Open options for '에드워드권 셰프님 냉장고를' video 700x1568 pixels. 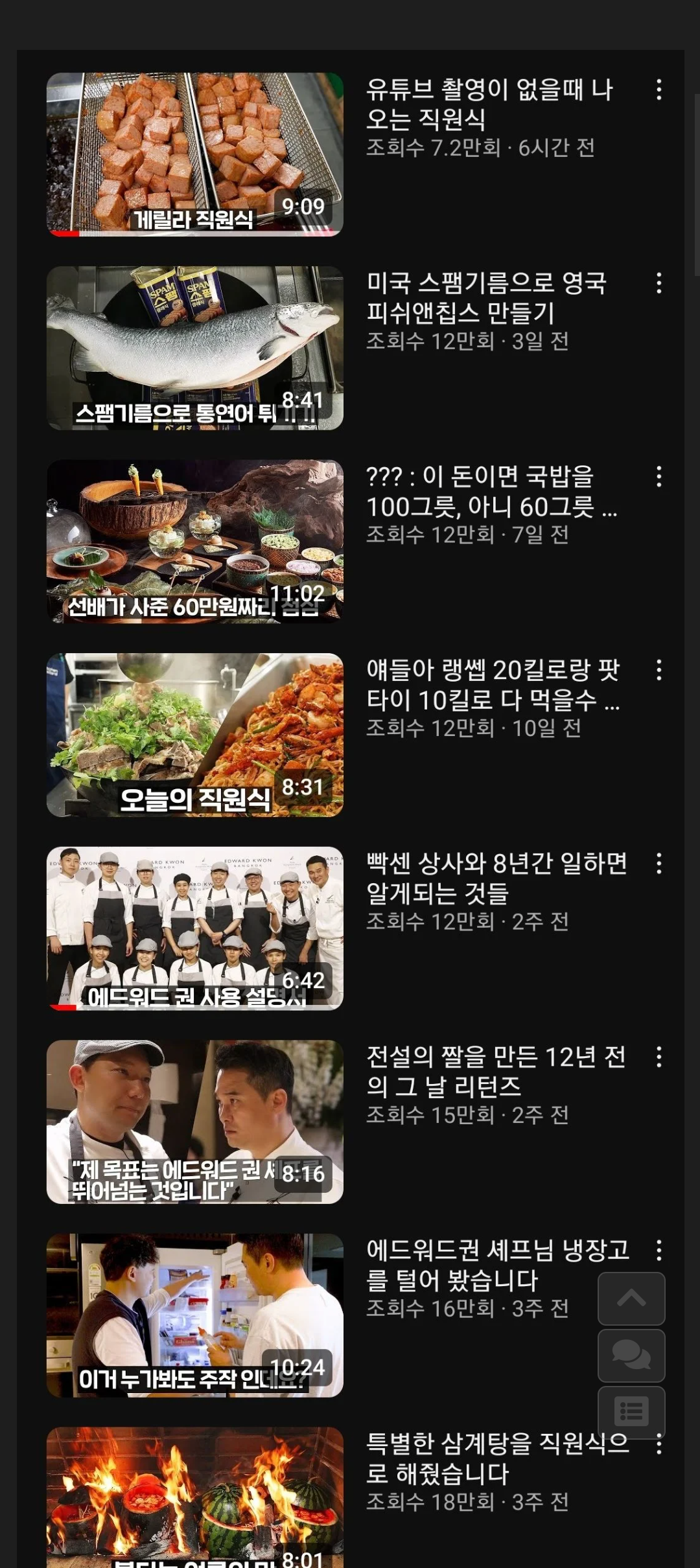(659, 1250)
